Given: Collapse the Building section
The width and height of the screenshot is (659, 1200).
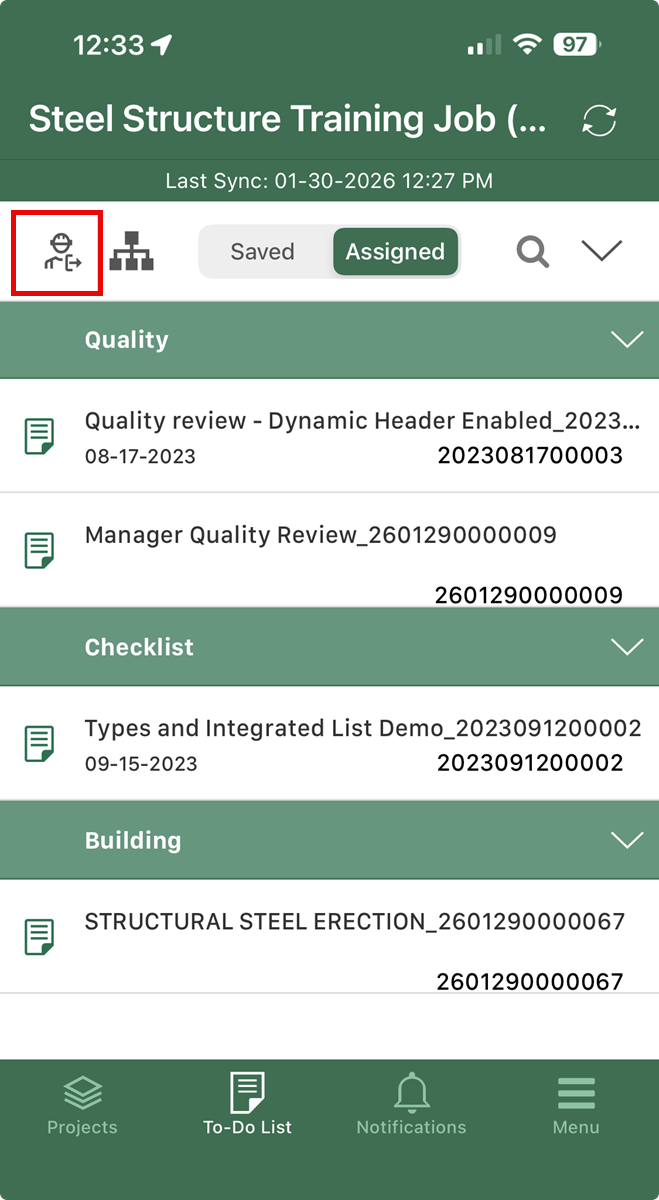Looking at the screenshot, I should [x=627, y=840].
